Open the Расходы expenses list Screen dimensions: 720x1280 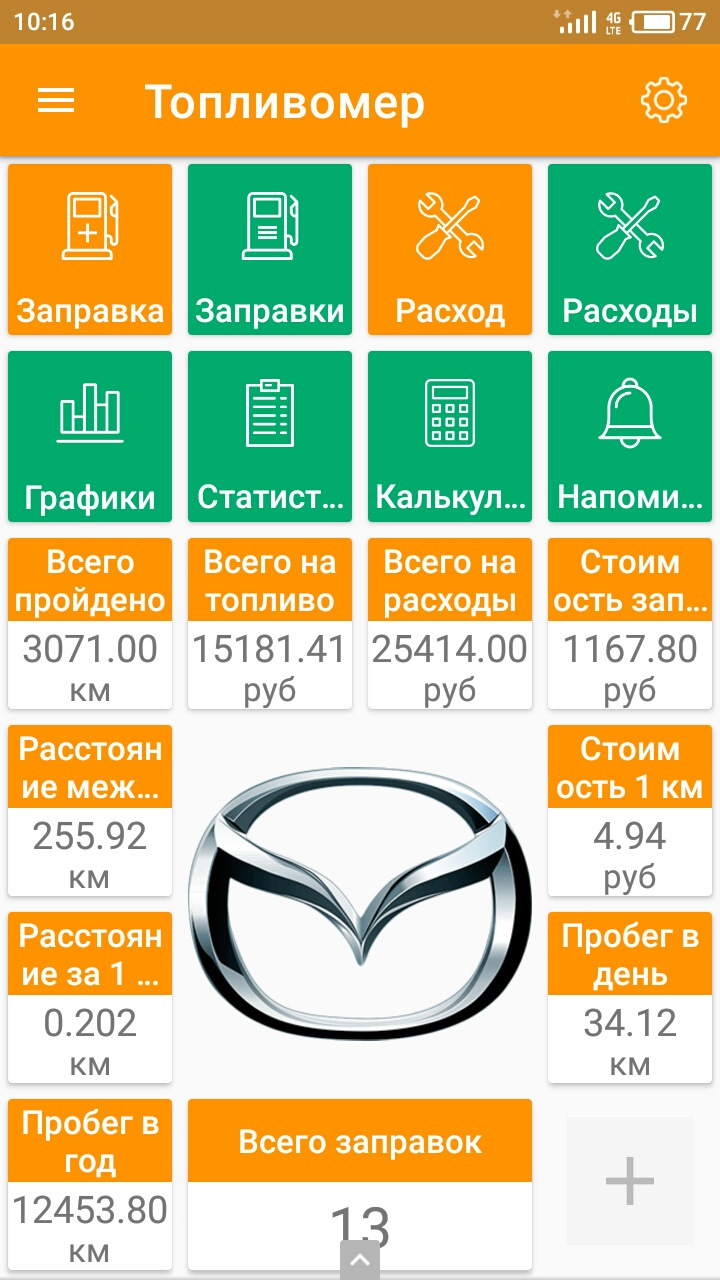click(630, 249)
